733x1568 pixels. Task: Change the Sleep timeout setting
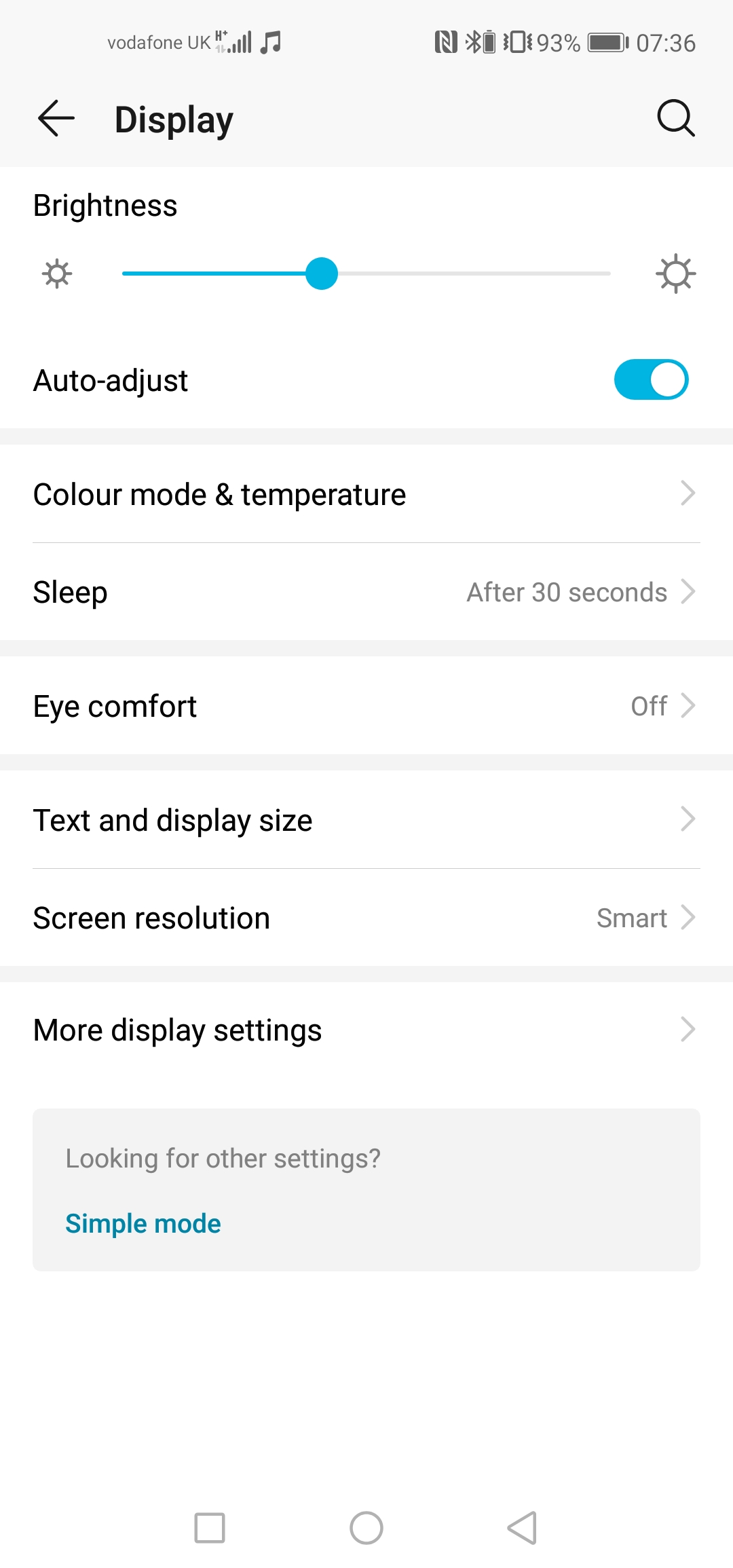coord(366,591)
